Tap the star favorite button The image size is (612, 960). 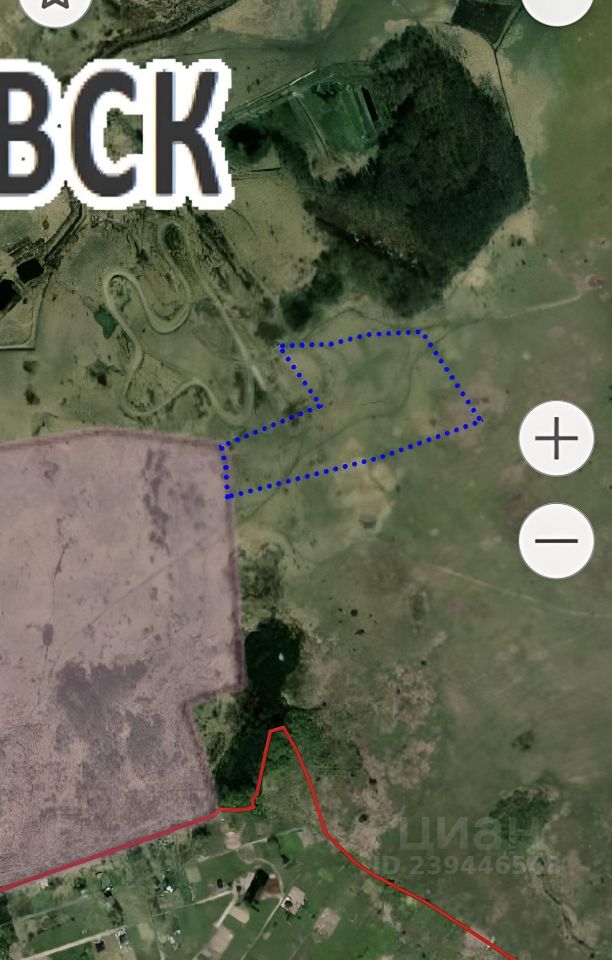pyautogui.click(x=55, y=5)
